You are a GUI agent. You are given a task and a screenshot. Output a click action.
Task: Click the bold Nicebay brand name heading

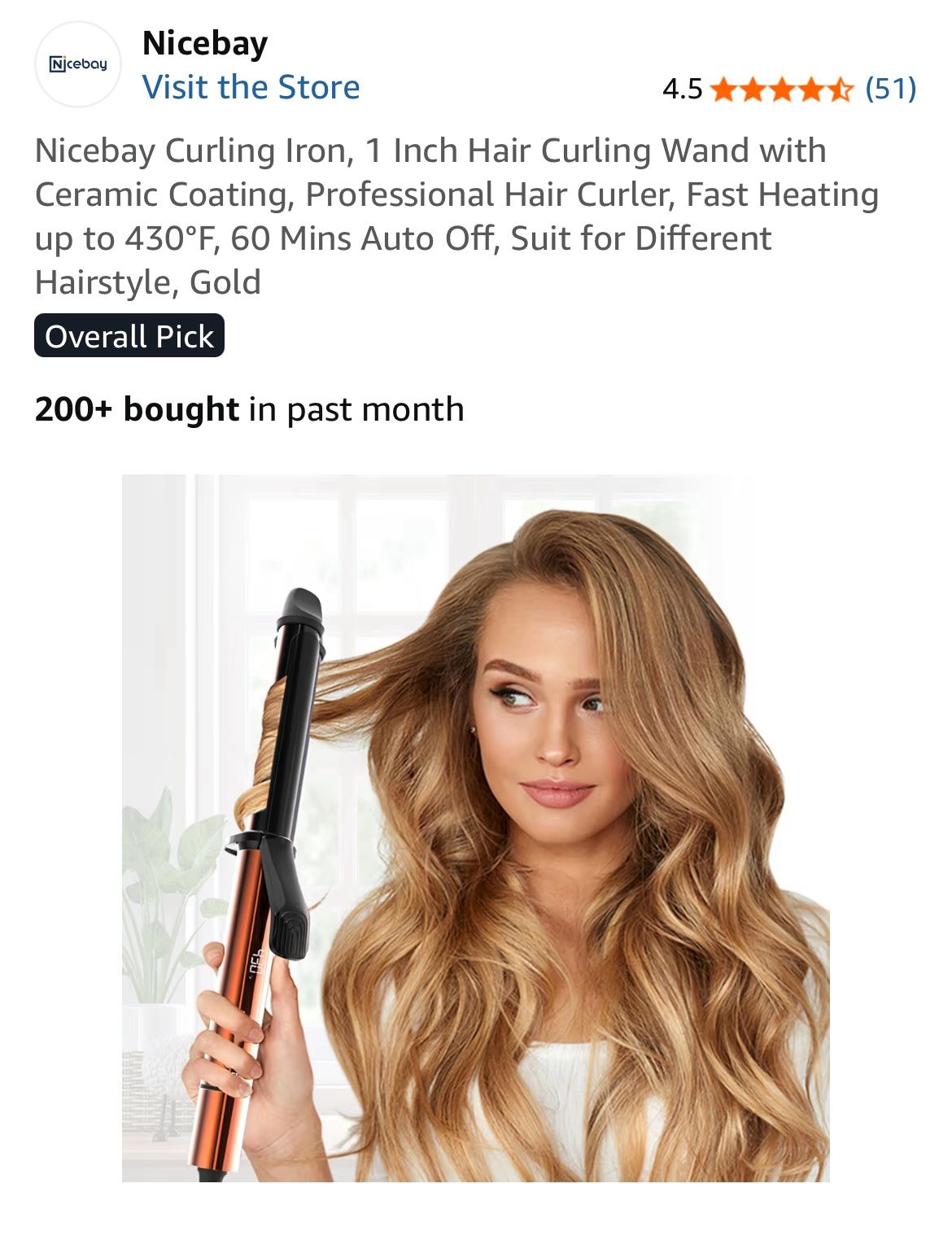point(206,43)
